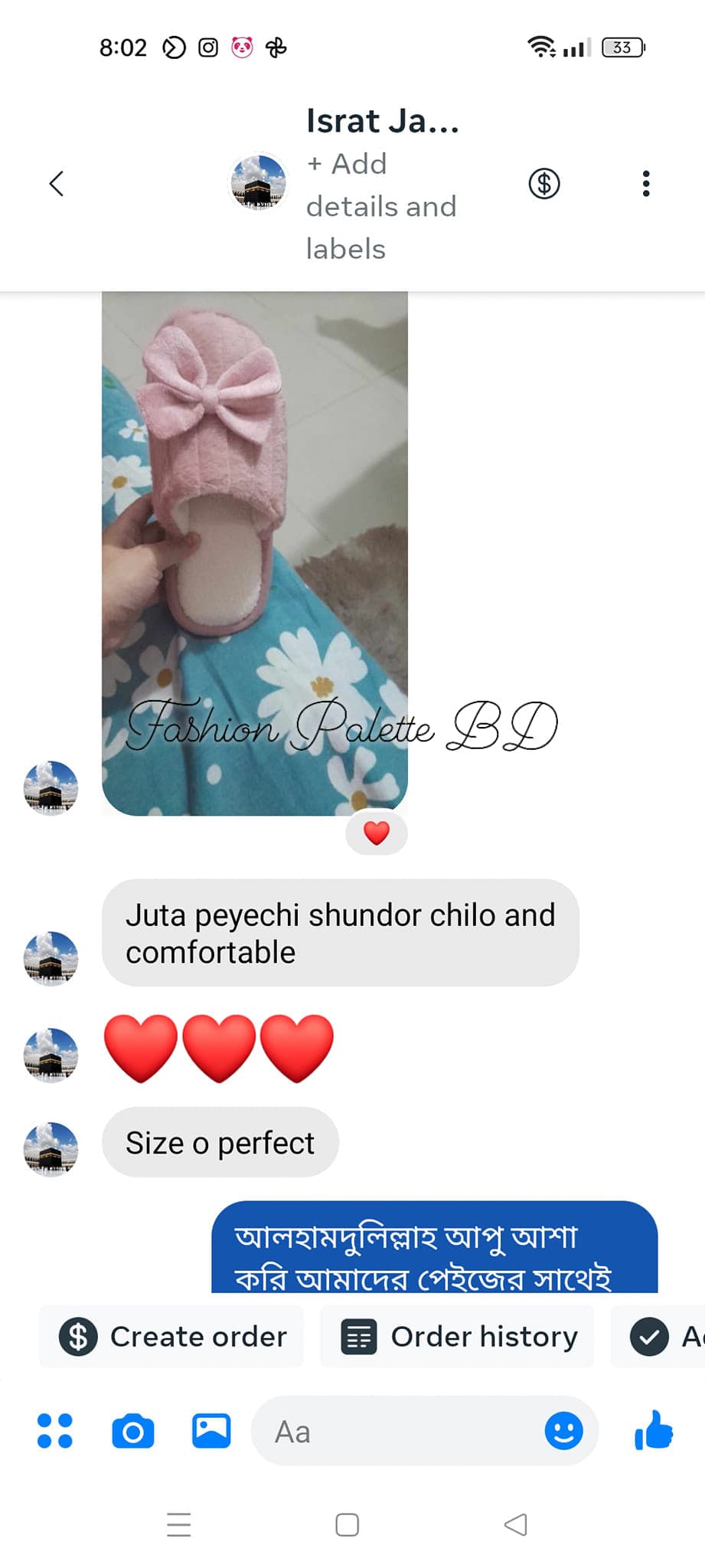Open recent apps from navigation bar
The height and width of the screenshot is (1568, 705).
click(178, 1524)
